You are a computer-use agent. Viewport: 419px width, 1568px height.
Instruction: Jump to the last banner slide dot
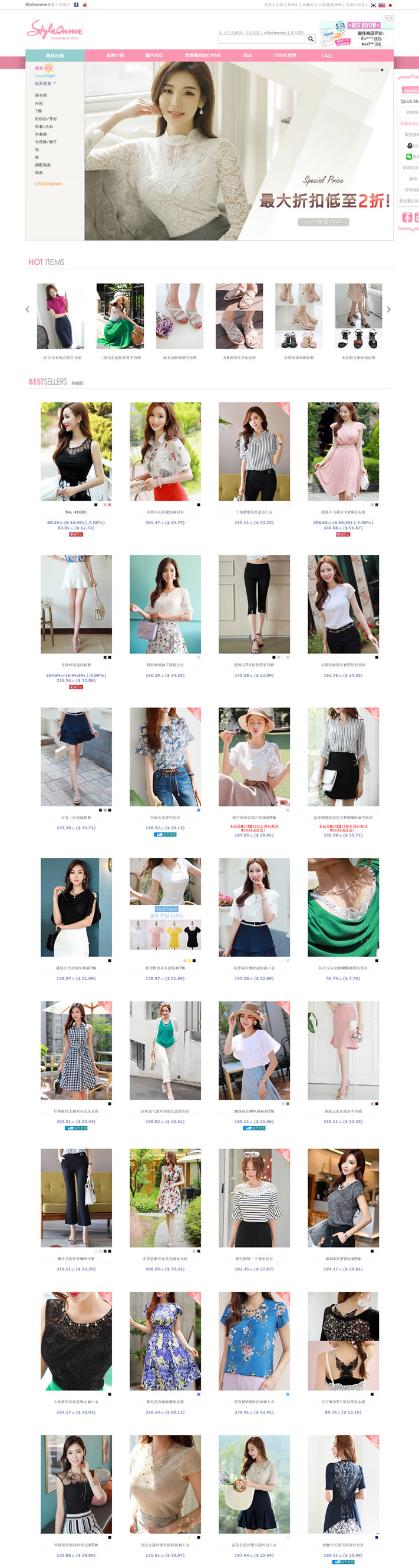382,70
